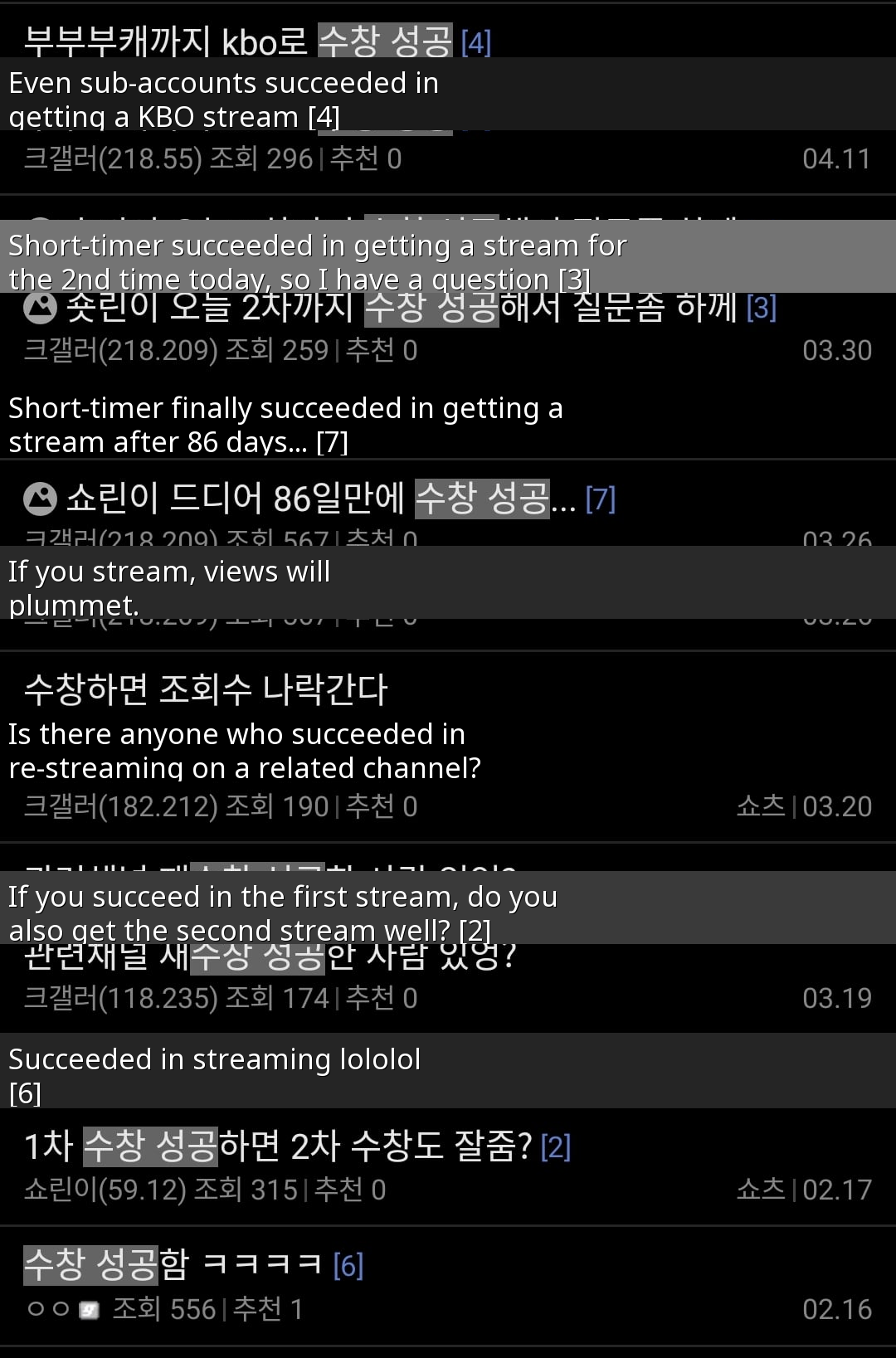
Task: Open the post '숏린이 오늘 2차까지 수창 성공해서 질문좀 하께'
Action: [402, 309]
